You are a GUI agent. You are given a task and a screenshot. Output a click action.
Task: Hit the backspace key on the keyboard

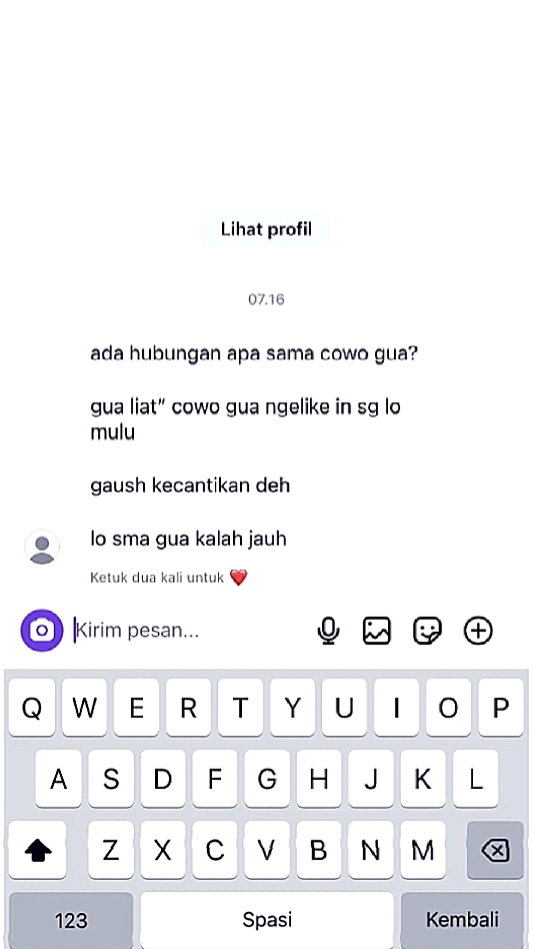coord(495,850)
